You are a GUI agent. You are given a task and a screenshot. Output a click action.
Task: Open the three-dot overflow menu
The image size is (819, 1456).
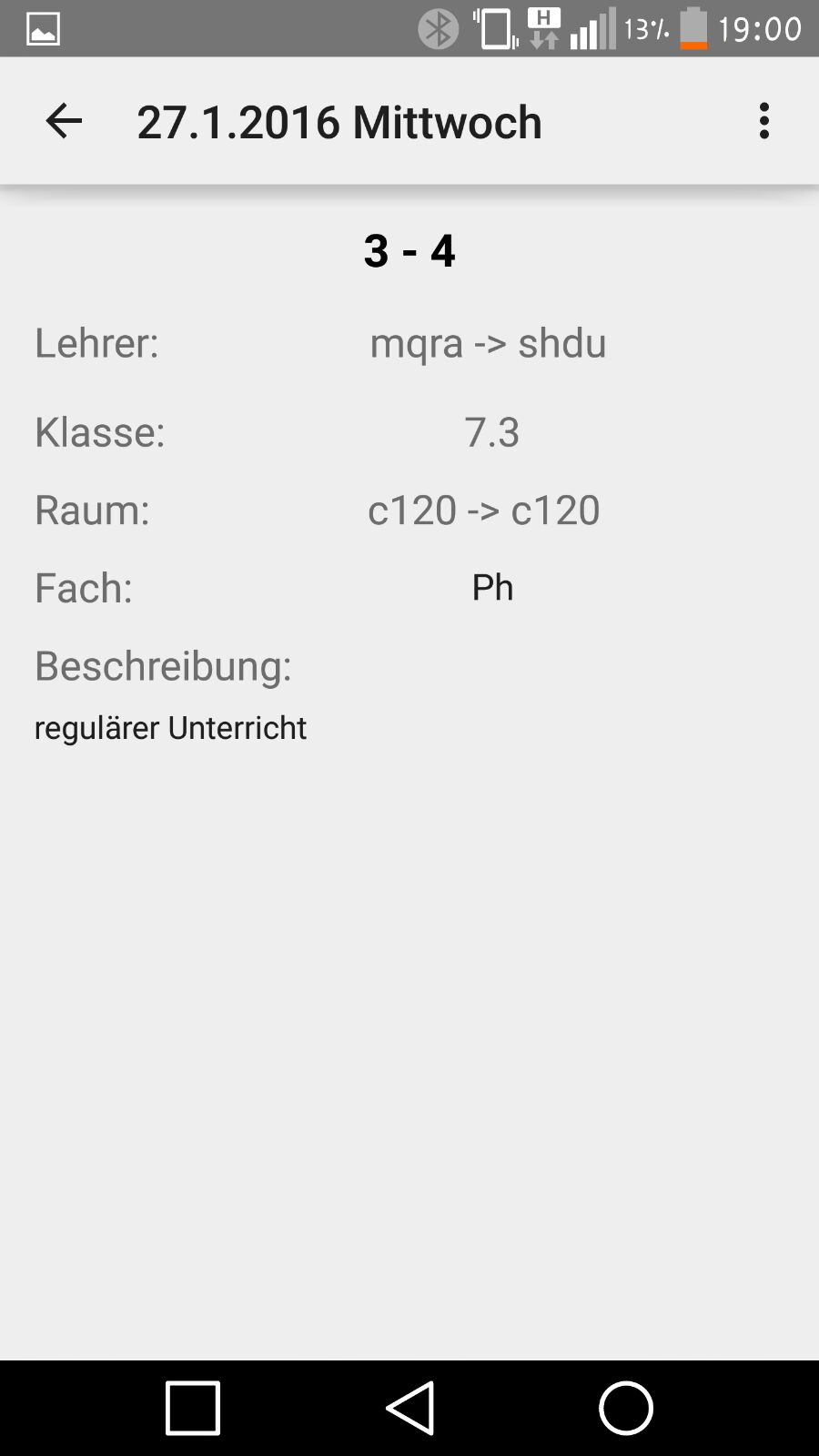[x=763, y=120]
